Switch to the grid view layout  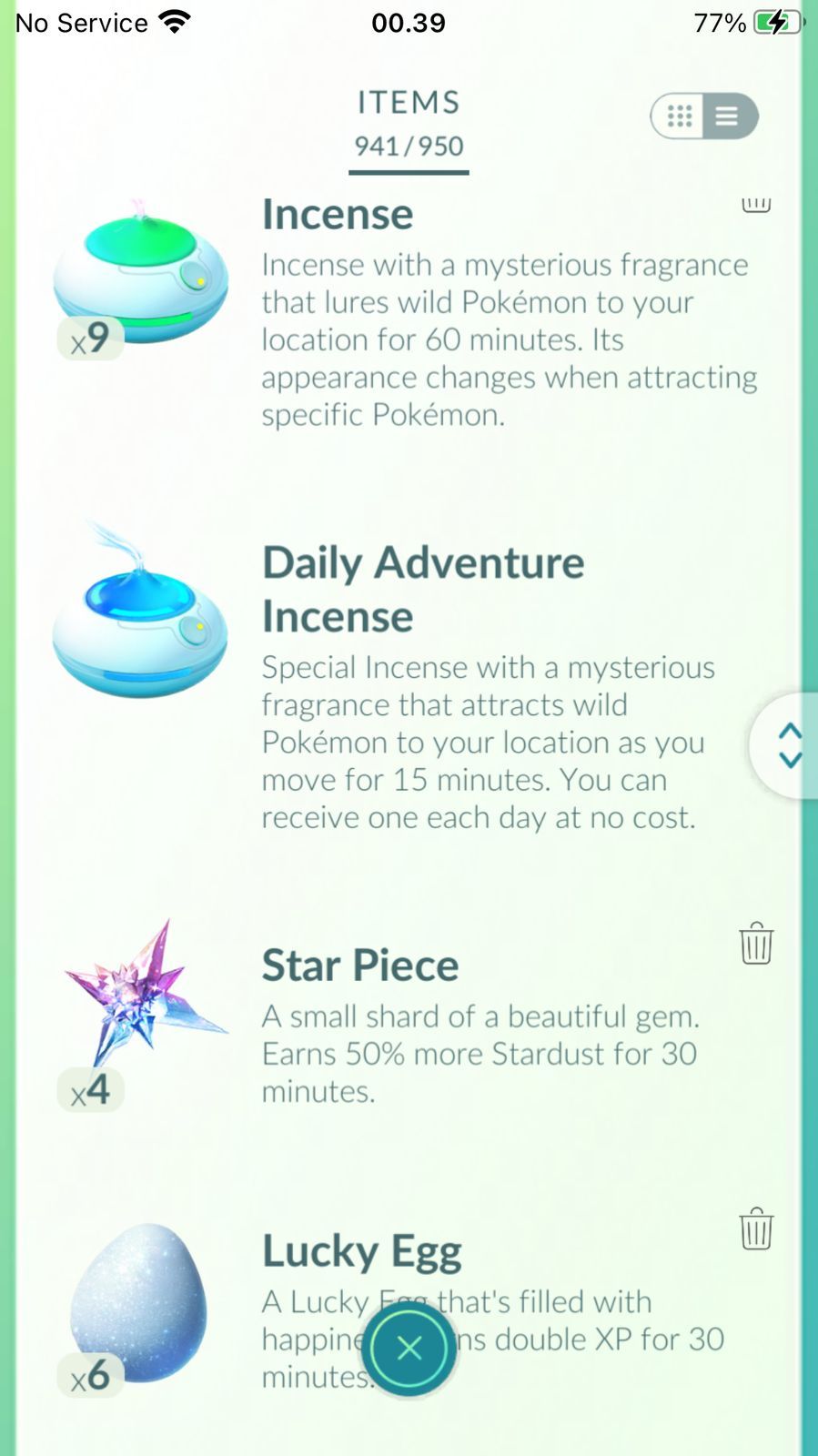(x=680, y=116)
